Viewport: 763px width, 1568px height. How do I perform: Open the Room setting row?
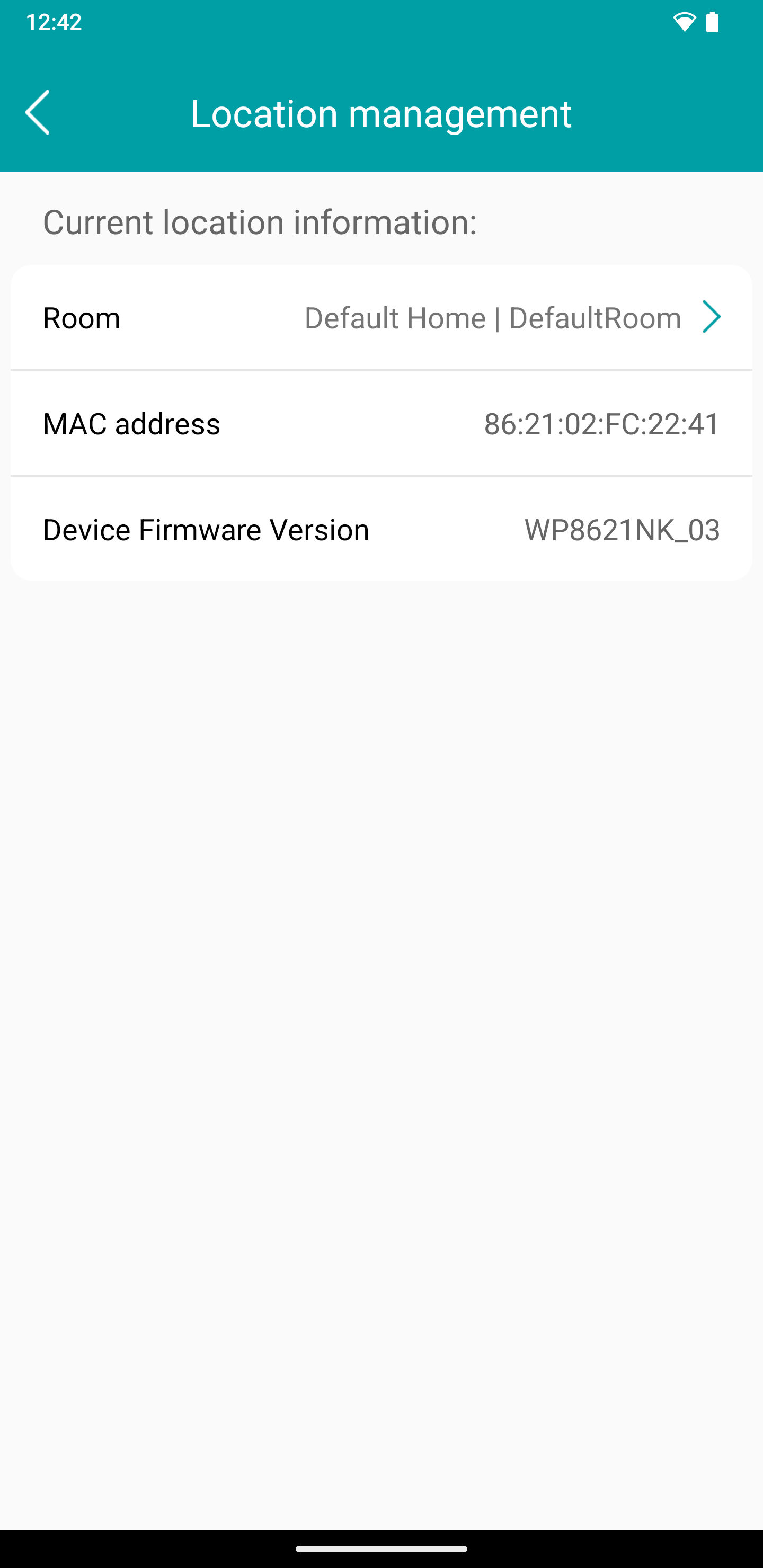(381, 317)
